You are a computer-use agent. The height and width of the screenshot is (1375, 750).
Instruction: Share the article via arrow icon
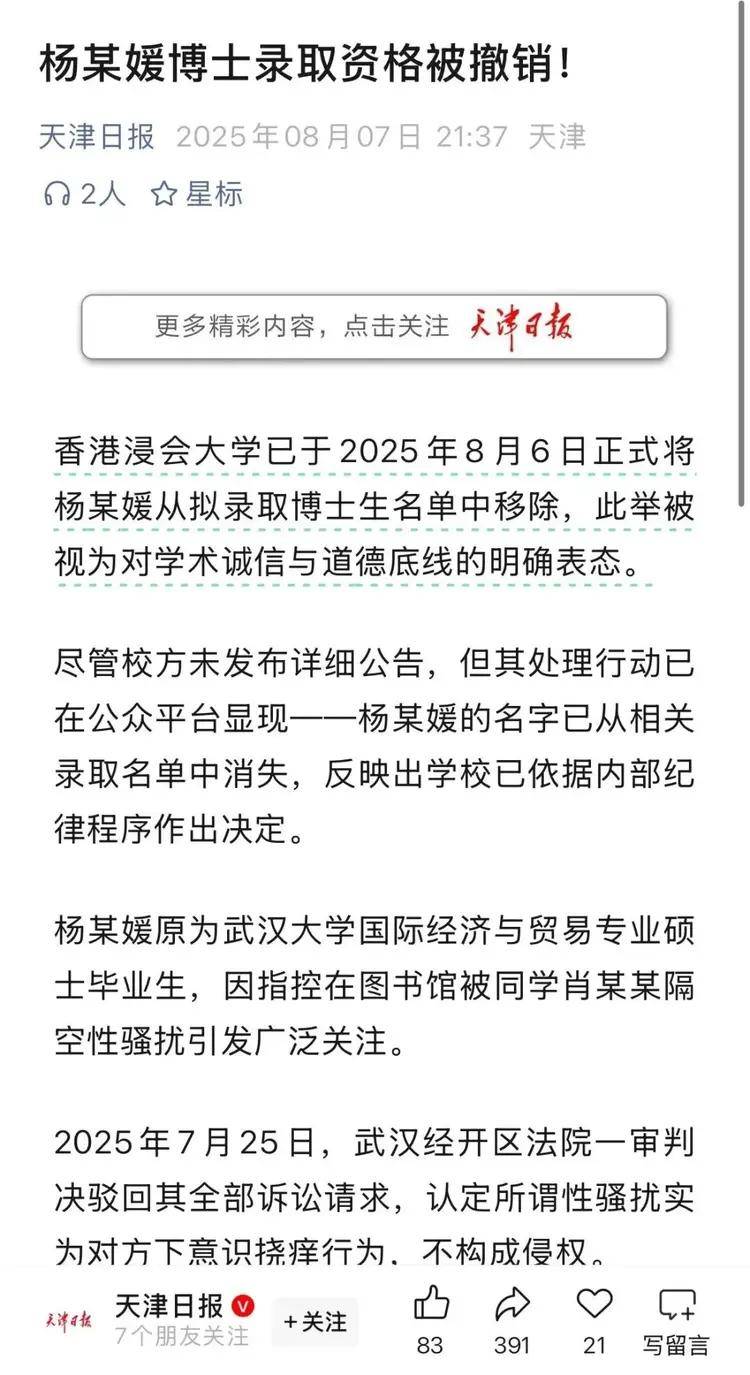512,1303
